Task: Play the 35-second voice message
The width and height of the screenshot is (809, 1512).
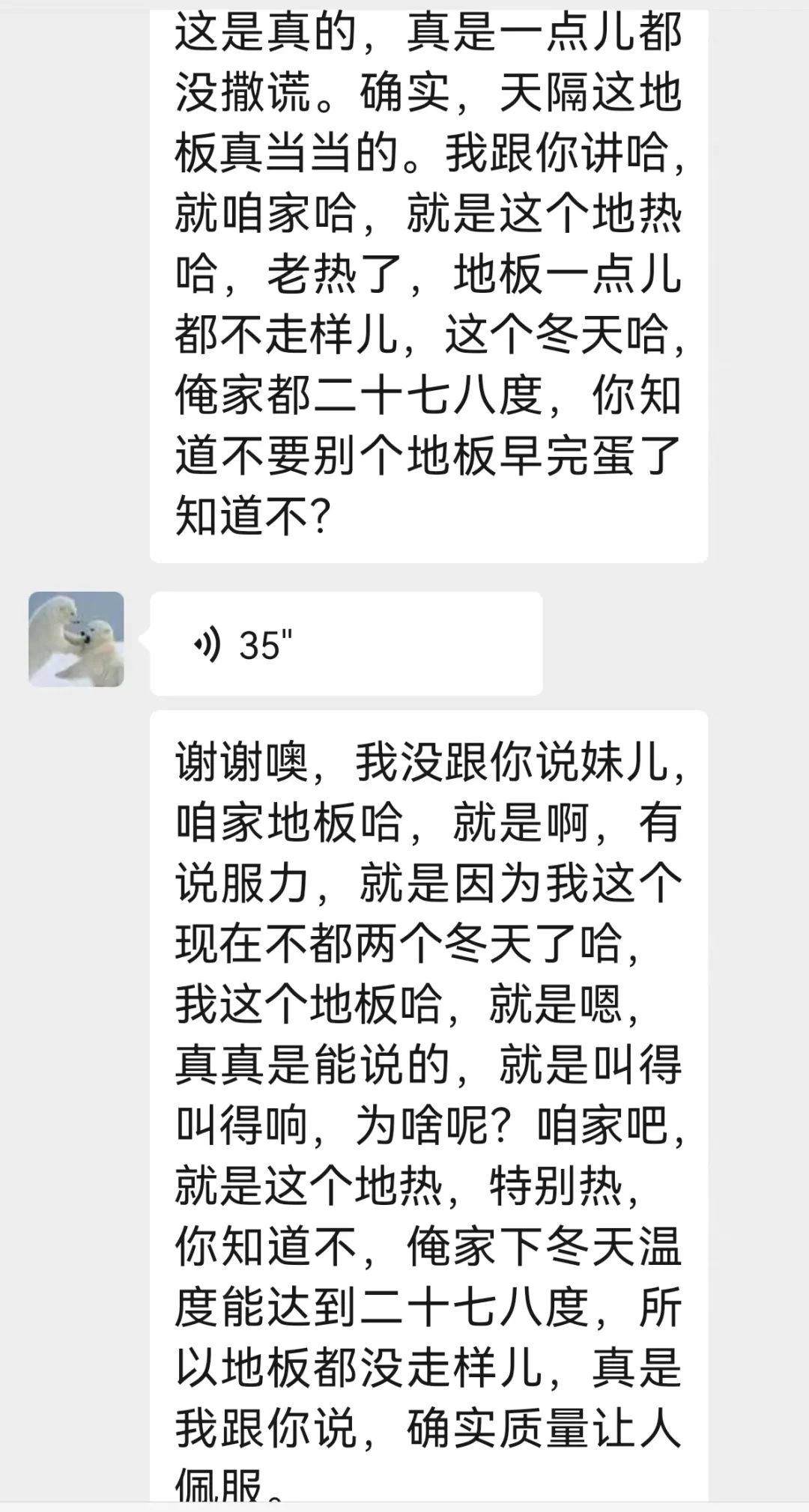Action: pyautogui.click(x=345, y=643)
